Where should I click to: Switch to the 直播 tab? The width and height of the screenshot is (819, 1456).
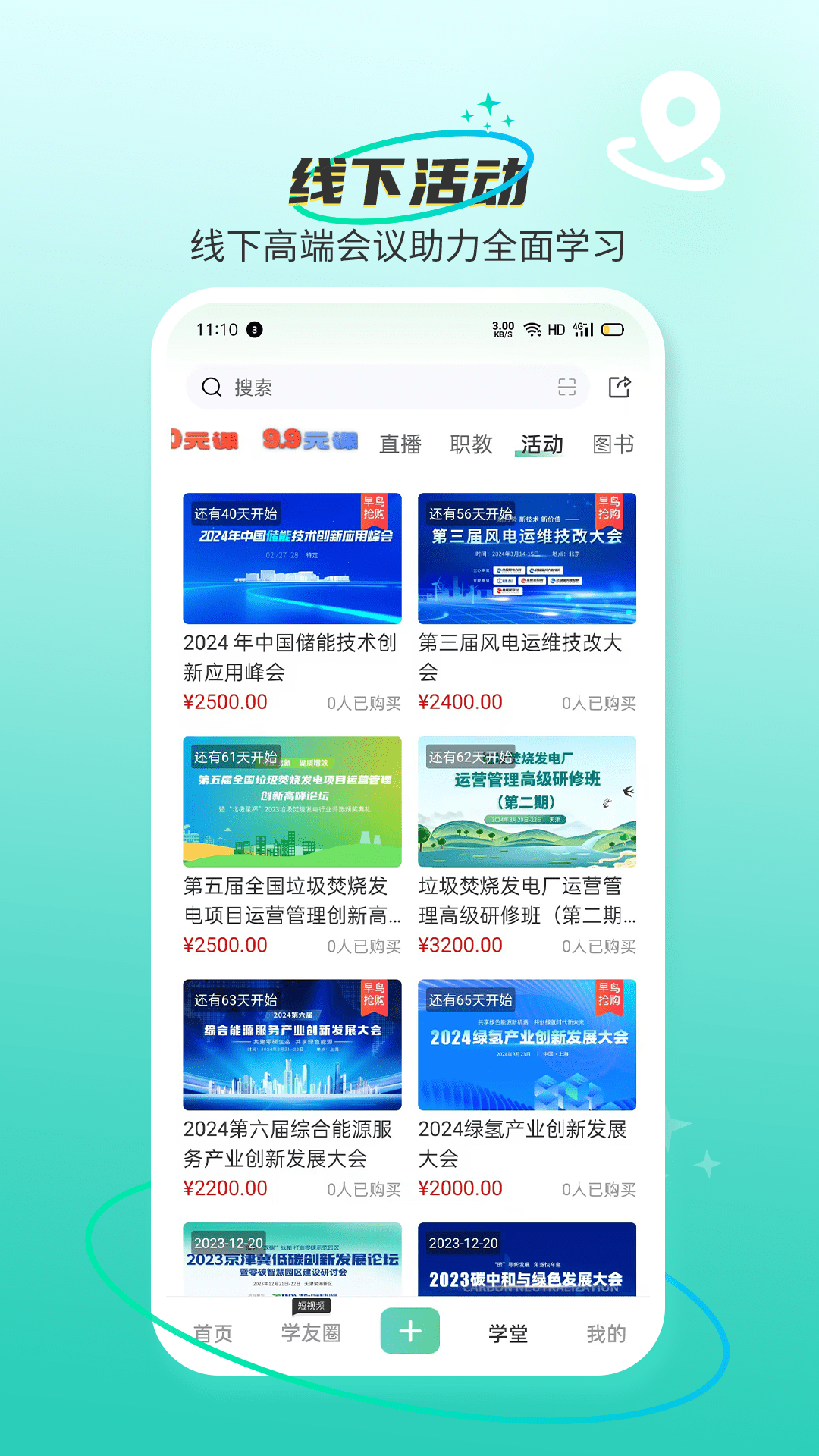coord(400,444)
